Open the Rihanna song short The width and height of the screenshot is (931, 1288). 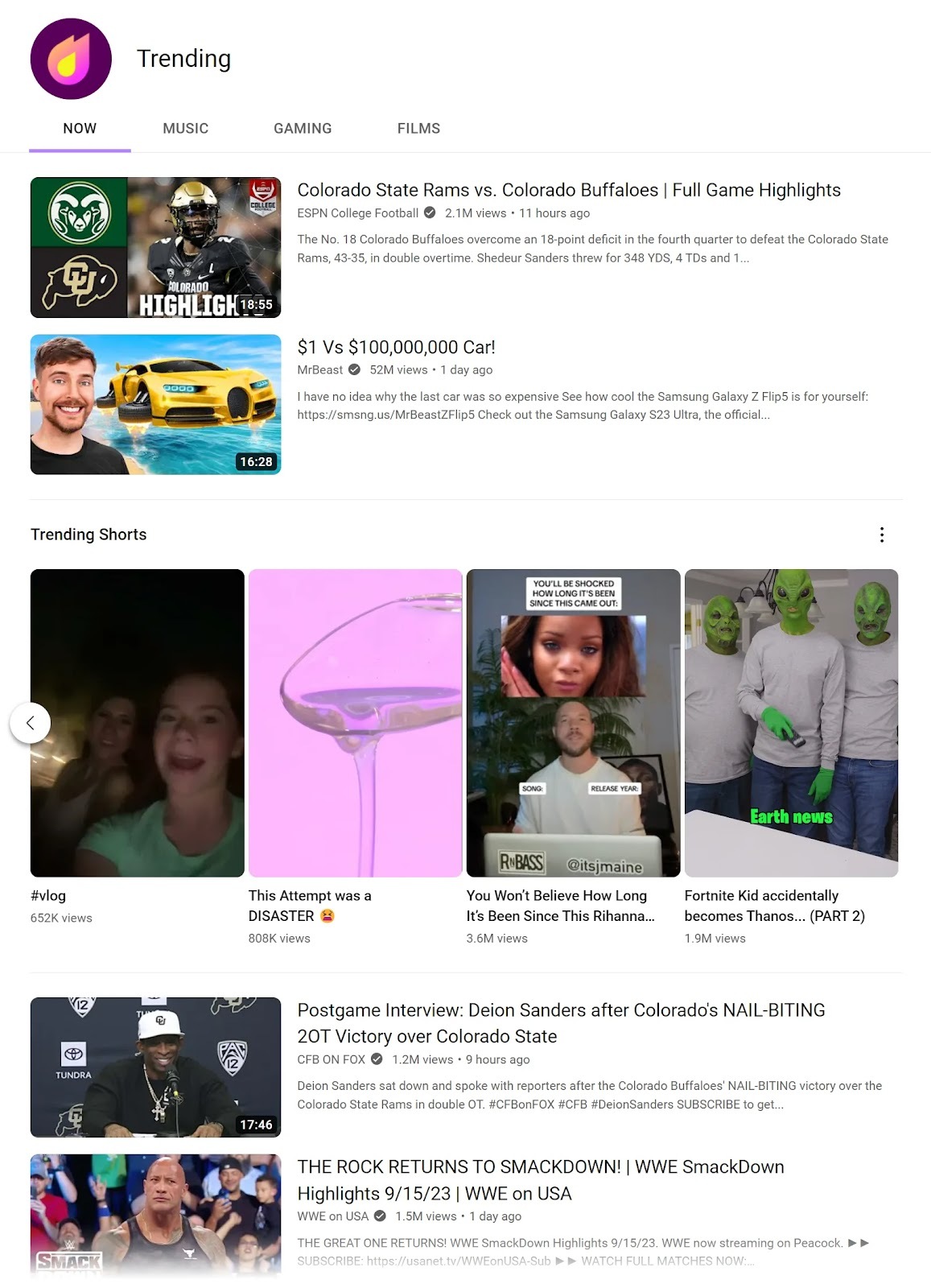(573, 723)
